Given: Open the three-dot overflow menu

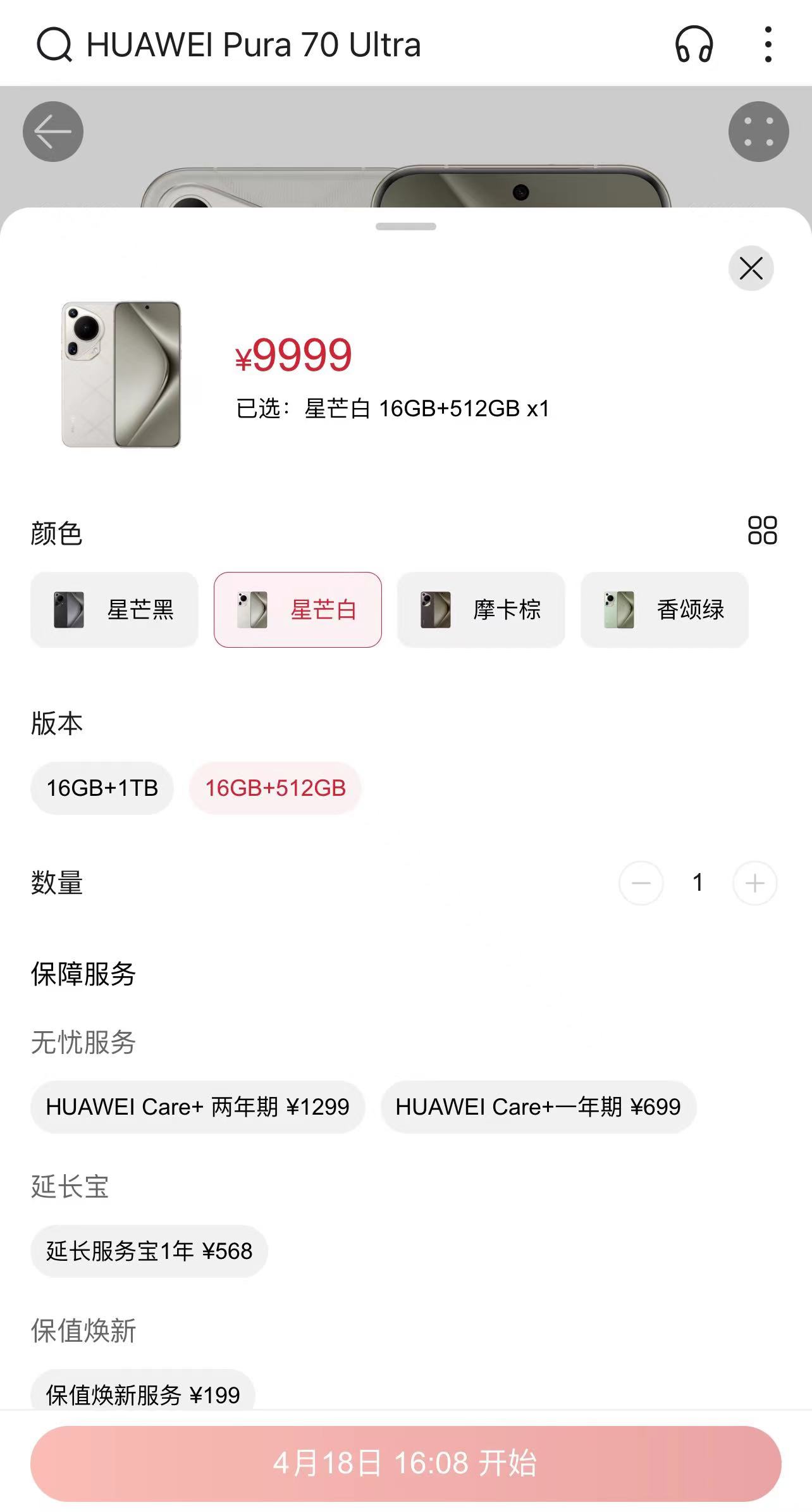Looking at the screenshot, I should coord(768,44).
